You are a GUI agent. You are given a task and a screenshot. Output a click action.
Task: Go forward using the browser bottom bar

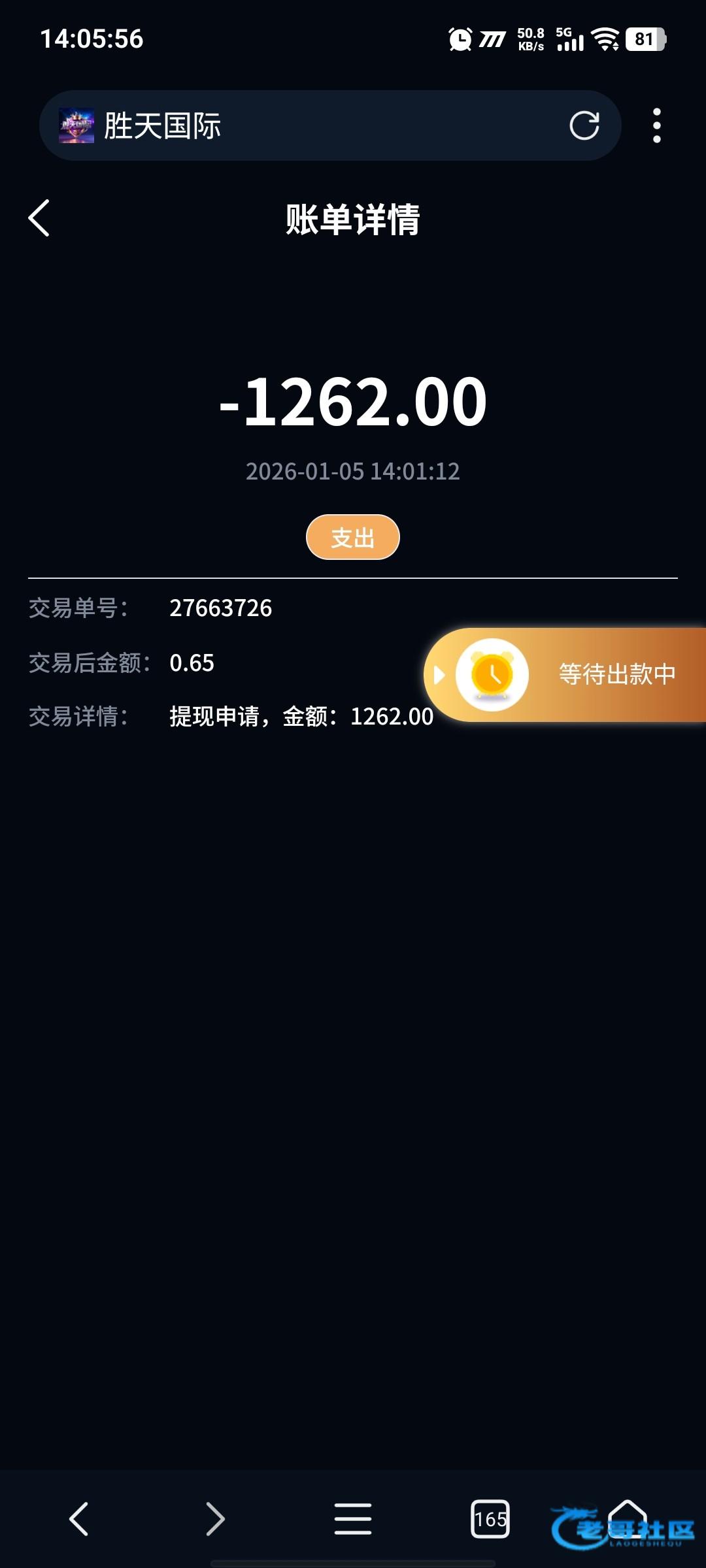215,1518
